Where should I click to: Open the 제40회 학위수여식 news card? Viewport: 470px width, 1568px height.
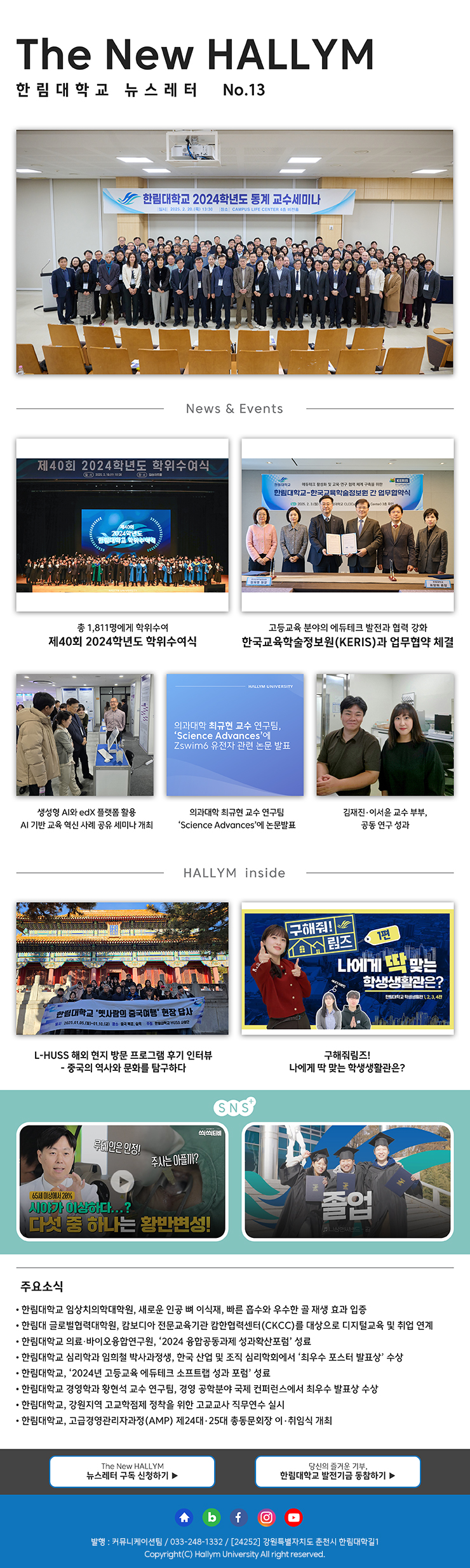(122, 526)
